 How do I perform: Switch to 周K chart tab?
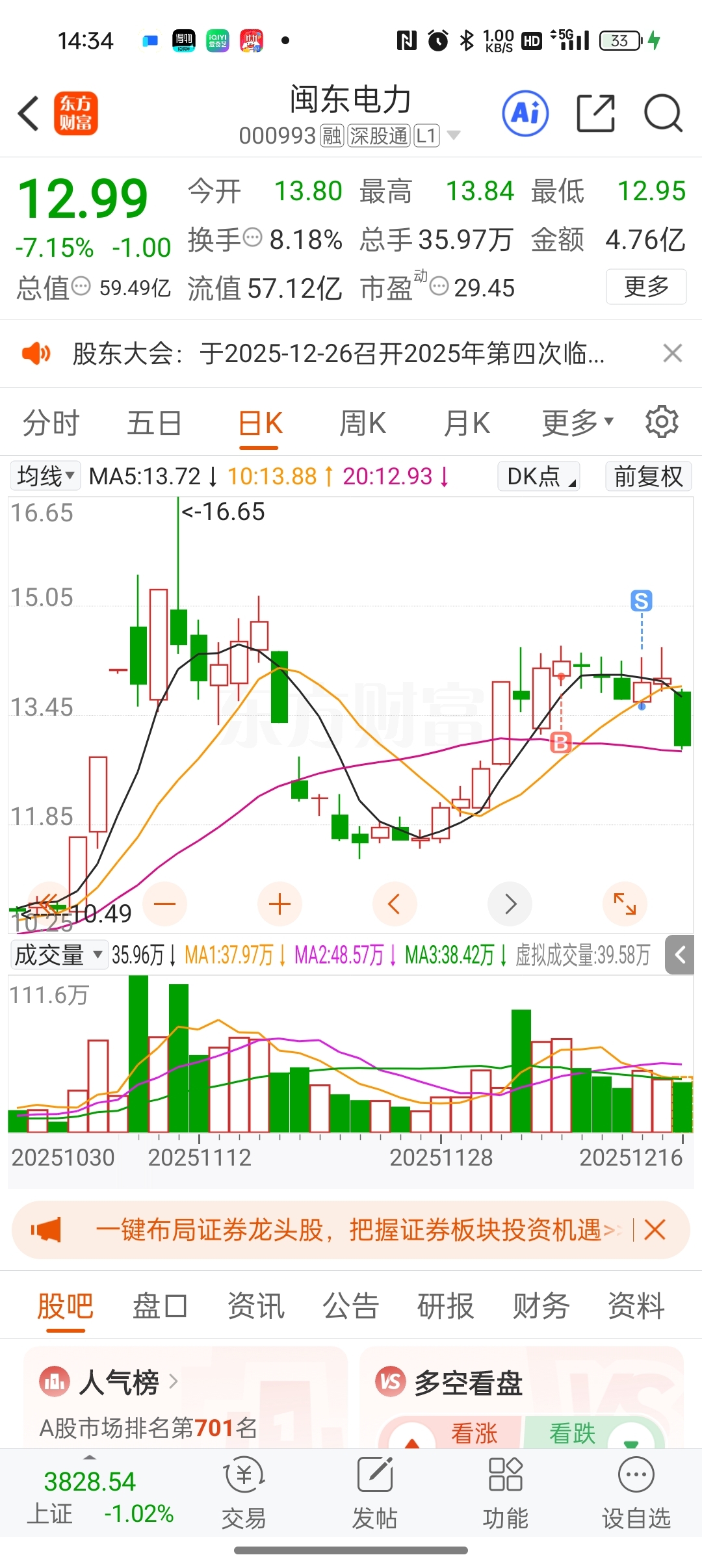click(x=362, y=423)
